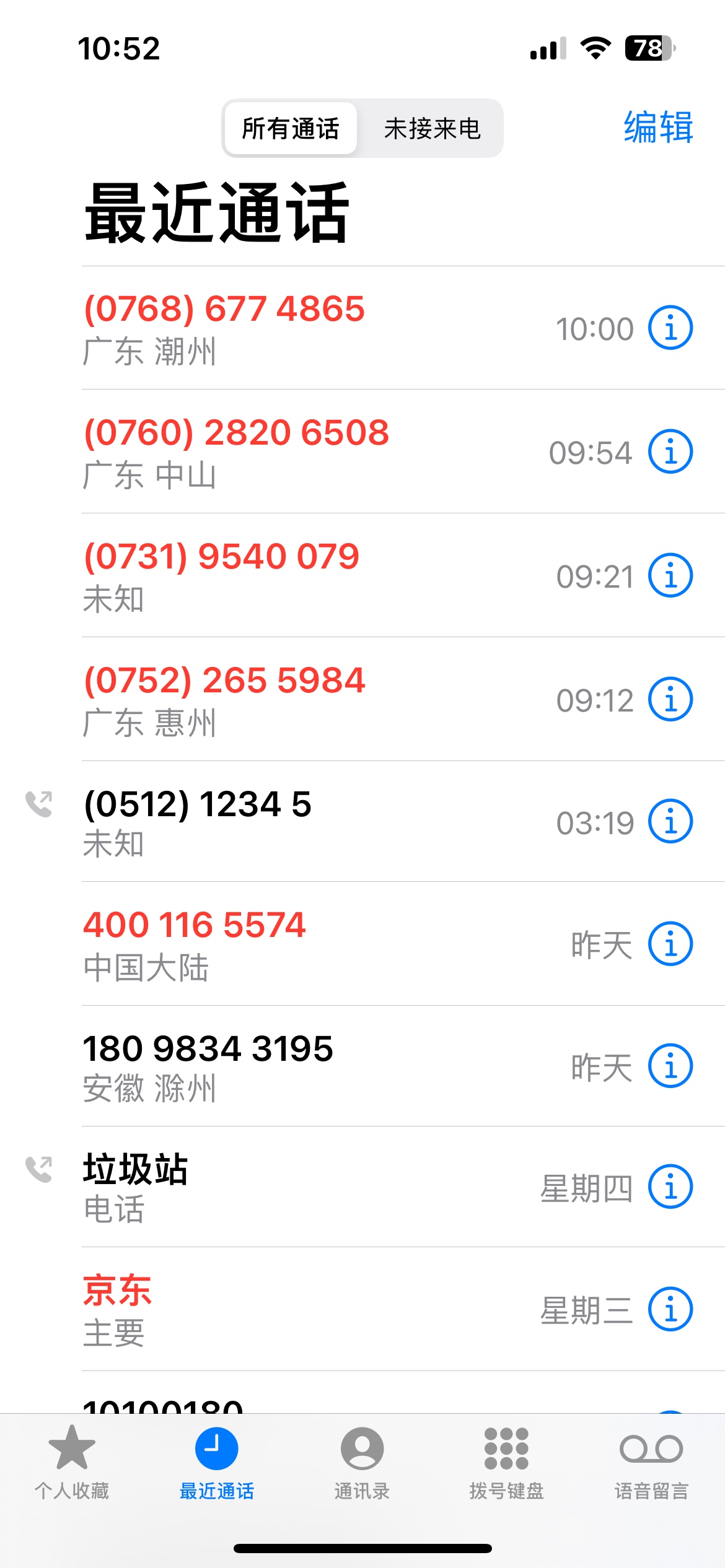View details for (0752) 265 5984

[670, 699]
